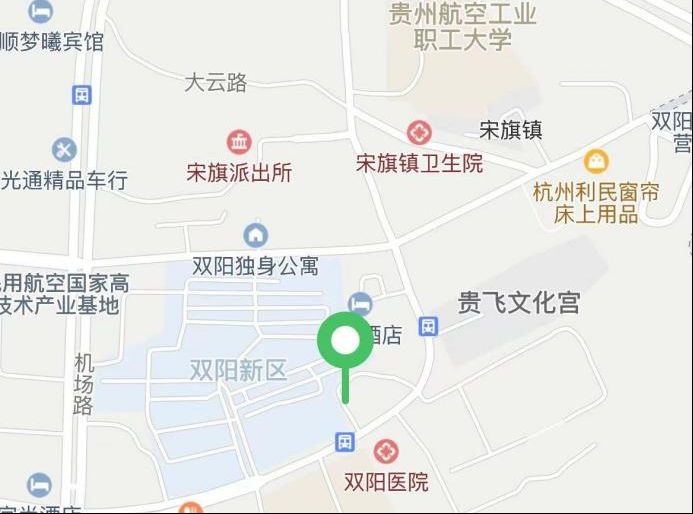Open the bus stop near 双阳医院
This screenshot has width=693, height=514.
pos(344,441)
